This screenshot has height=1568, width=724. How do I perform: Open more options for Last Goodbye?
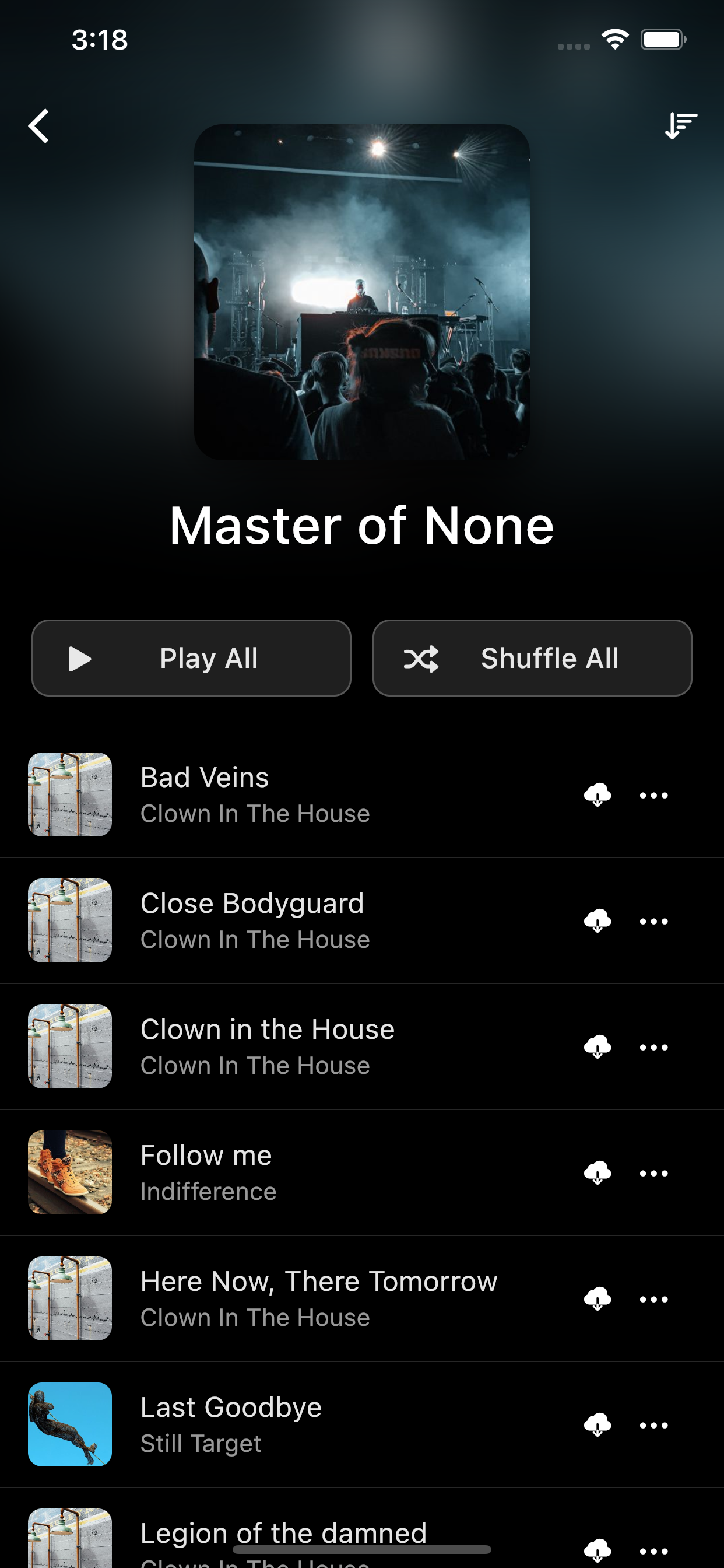pyautogui.click(x=653, y=1425)
